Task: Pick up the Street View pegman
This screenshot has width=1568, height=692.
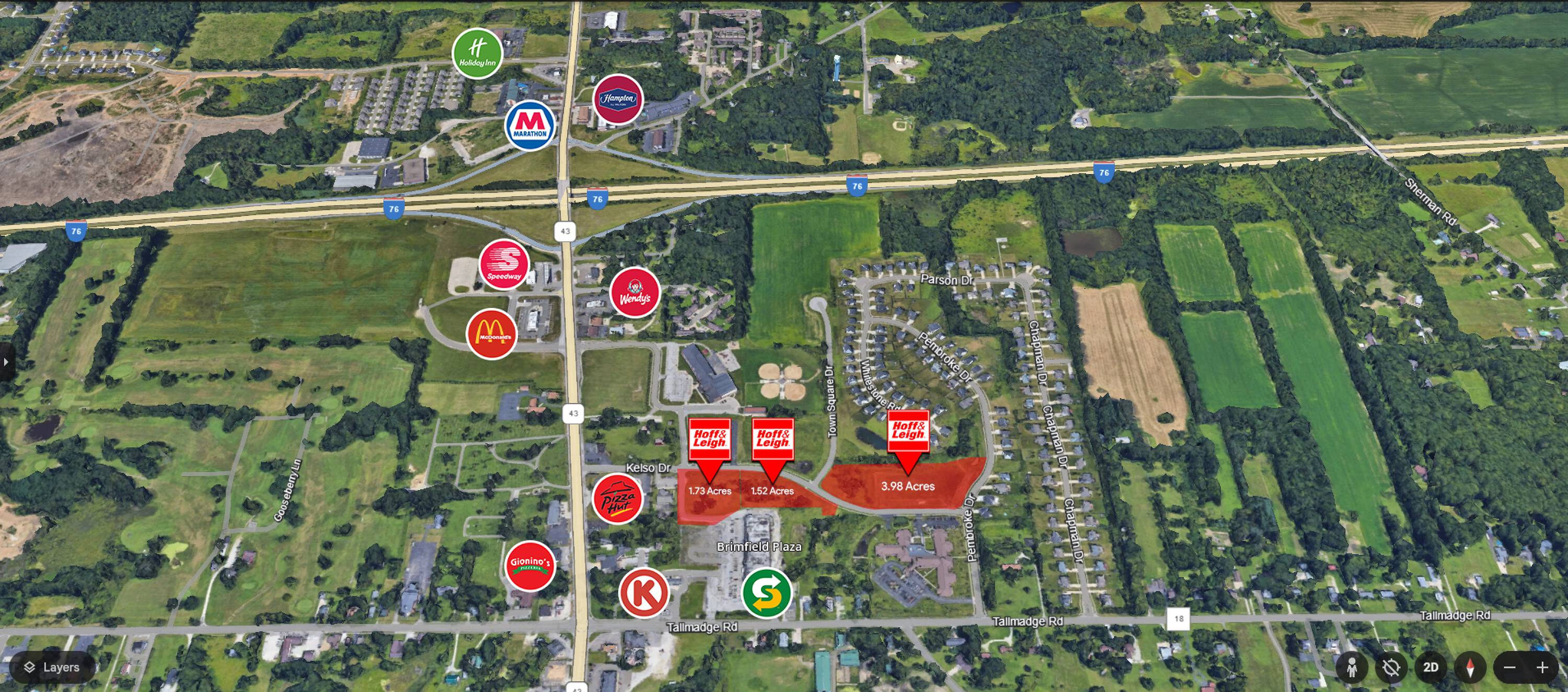Action: point(1352,667)
